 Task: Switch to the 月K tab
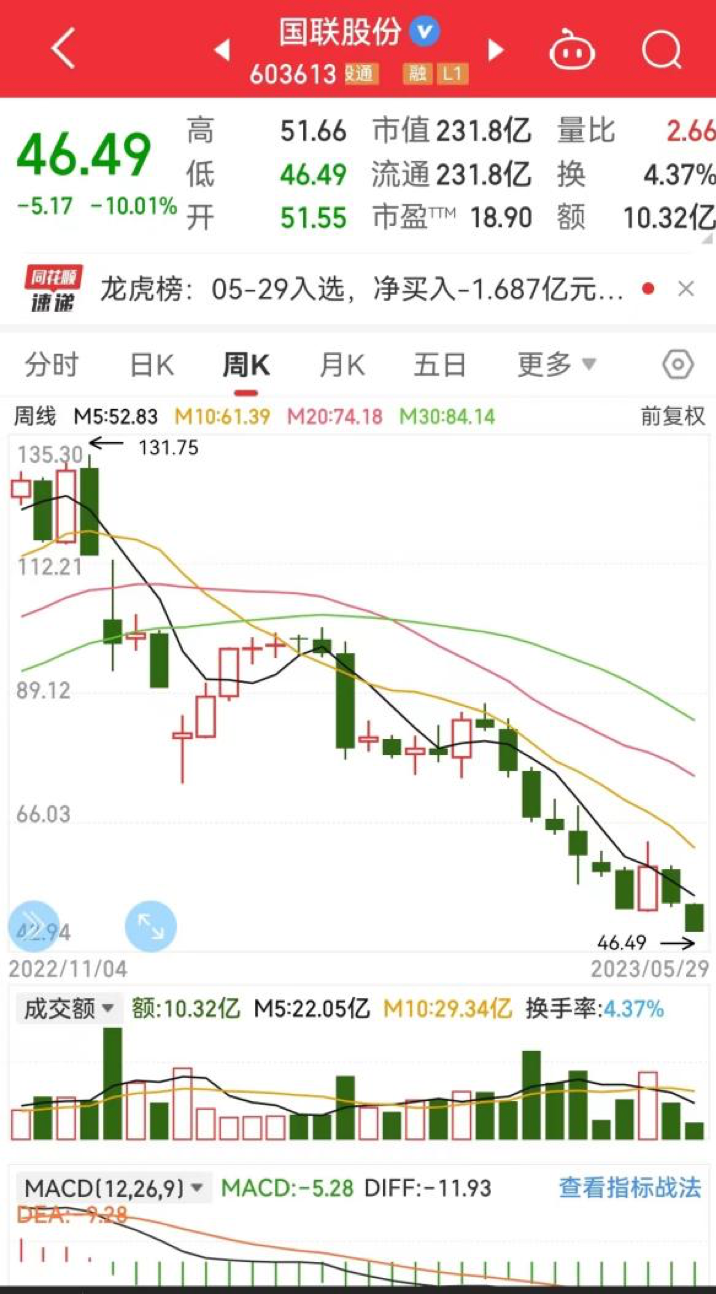(342, 365)
